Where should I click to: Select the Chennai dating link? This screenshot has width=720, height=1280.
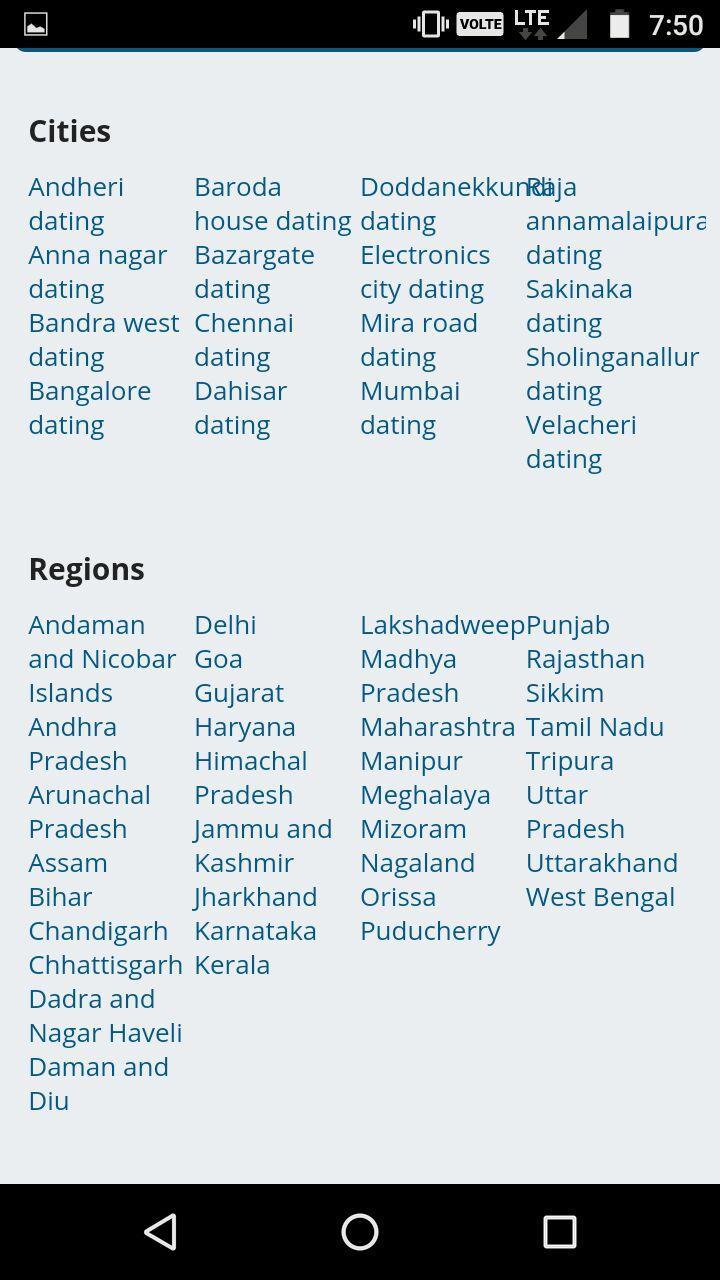coord(243,339)
